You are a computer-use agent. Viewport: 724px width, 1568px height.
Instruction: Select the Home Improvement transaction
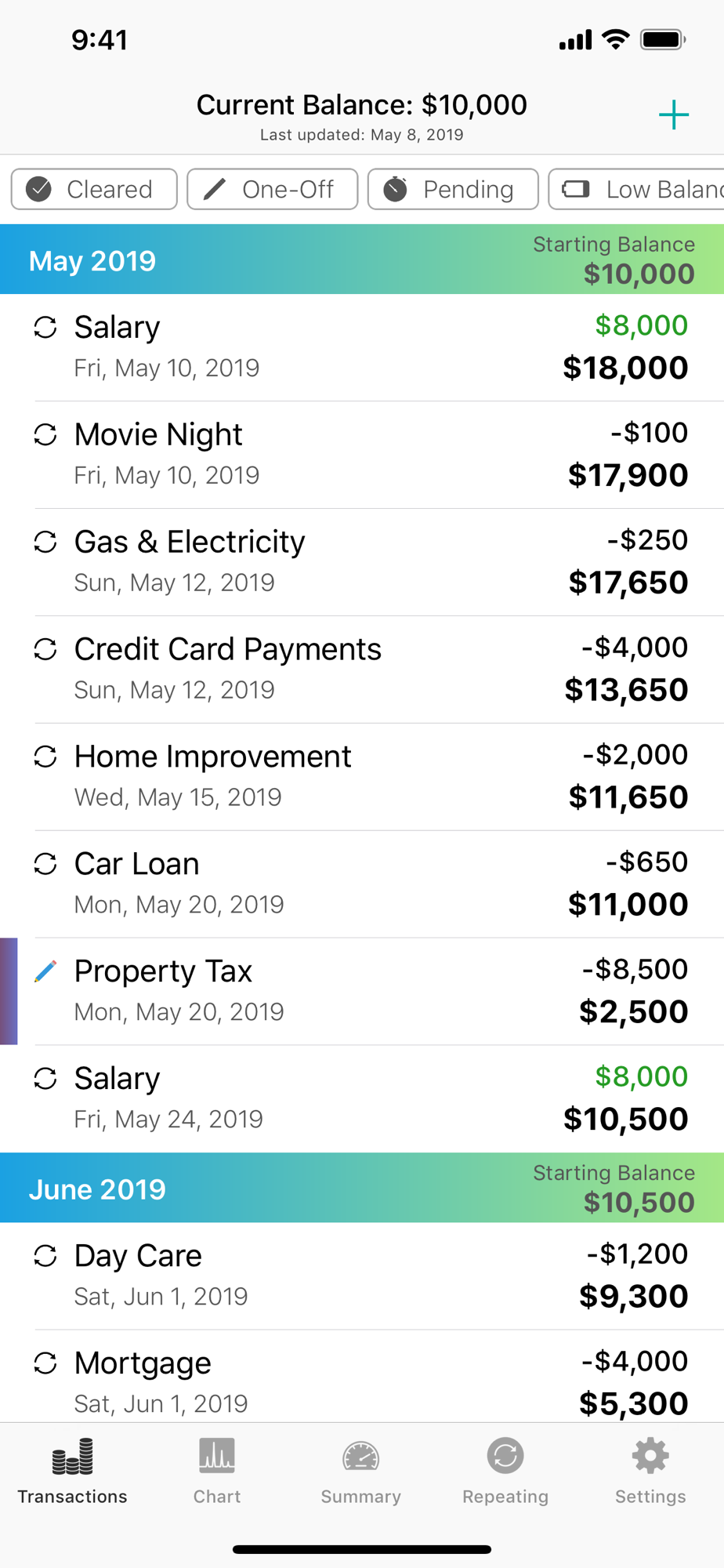pyautogui.click(x=362, y=777)
